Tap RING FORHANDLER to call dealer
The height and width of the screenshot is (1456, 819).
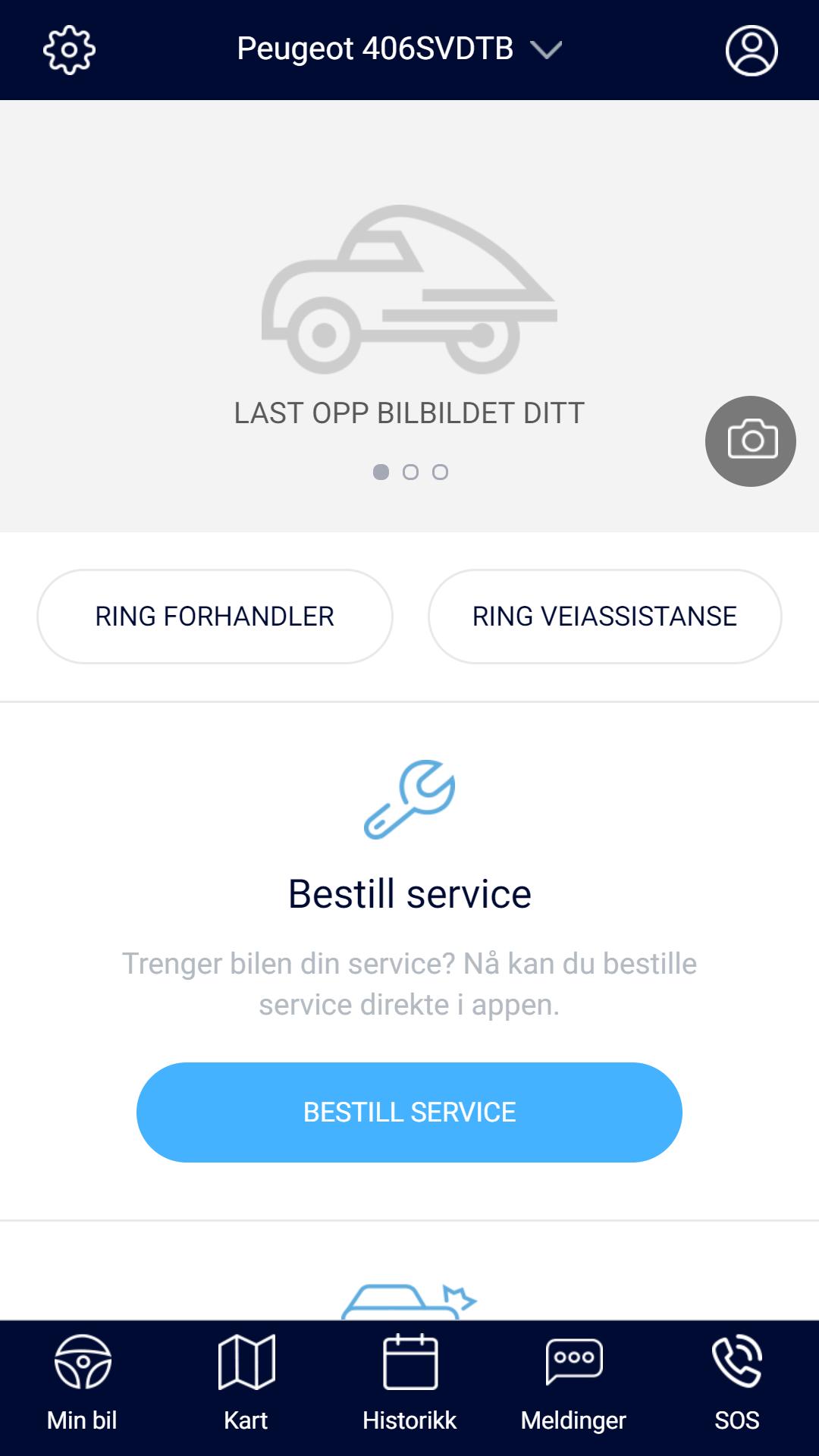(x=213, y=617)
